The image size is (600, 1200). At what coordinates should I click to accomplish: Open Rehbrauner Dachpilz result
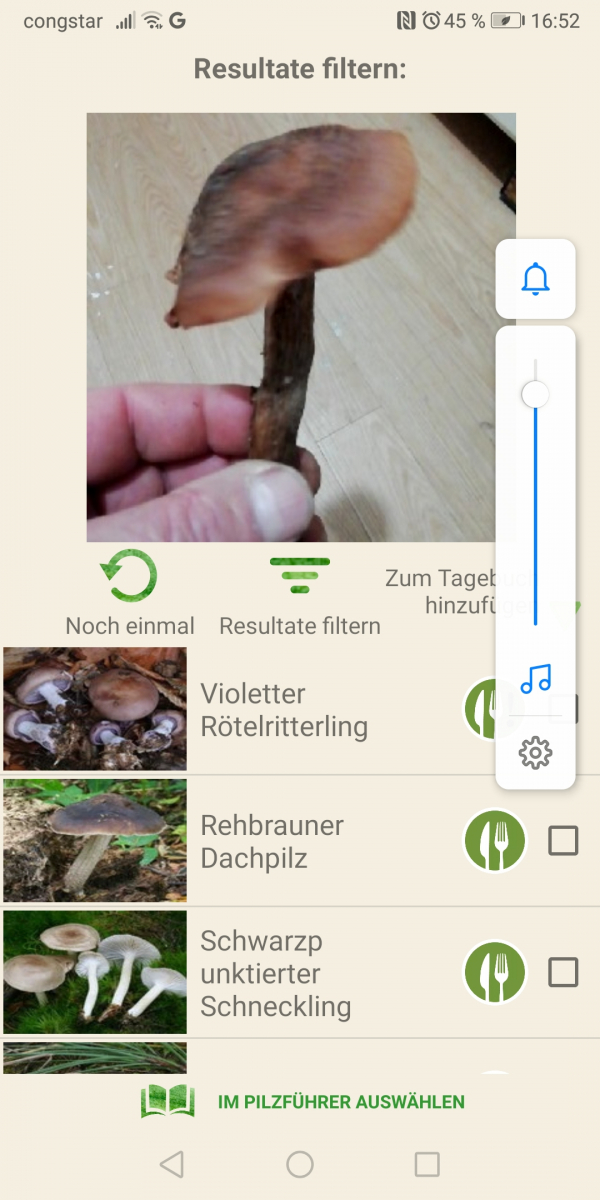pos(272,842)
